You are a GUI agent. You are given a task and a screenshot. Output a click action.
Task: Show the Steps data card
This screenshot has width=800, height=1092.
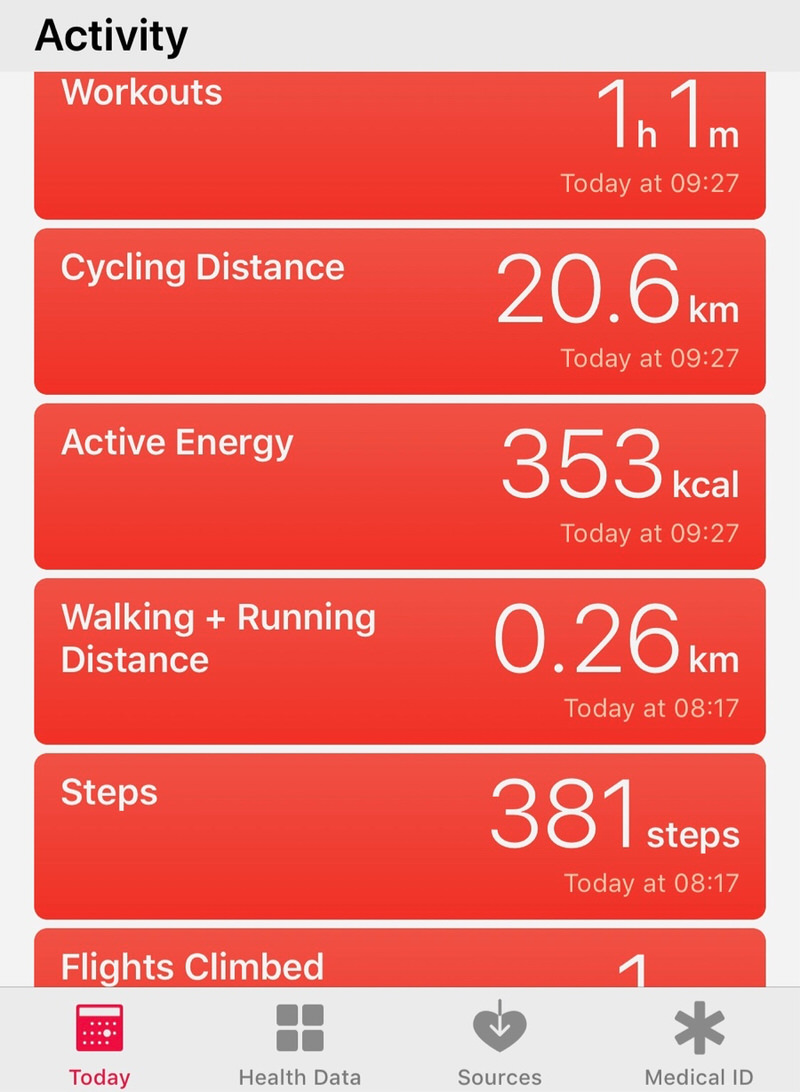click(400, 836)
